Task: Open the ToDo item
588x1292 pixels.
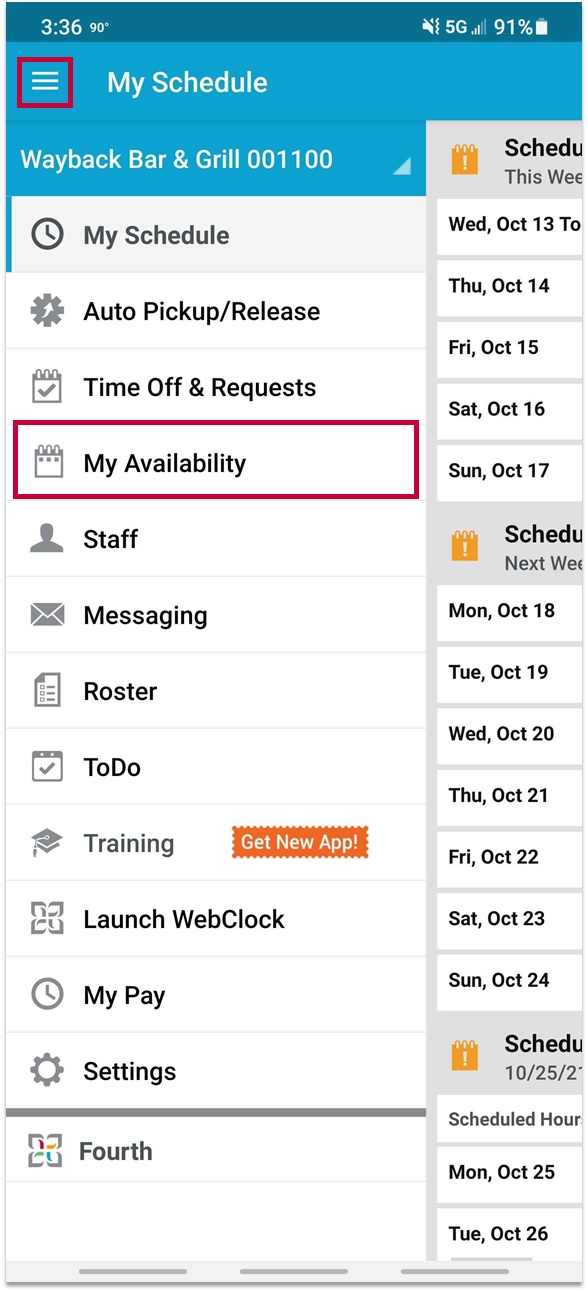Action: [x=216, y=767]
